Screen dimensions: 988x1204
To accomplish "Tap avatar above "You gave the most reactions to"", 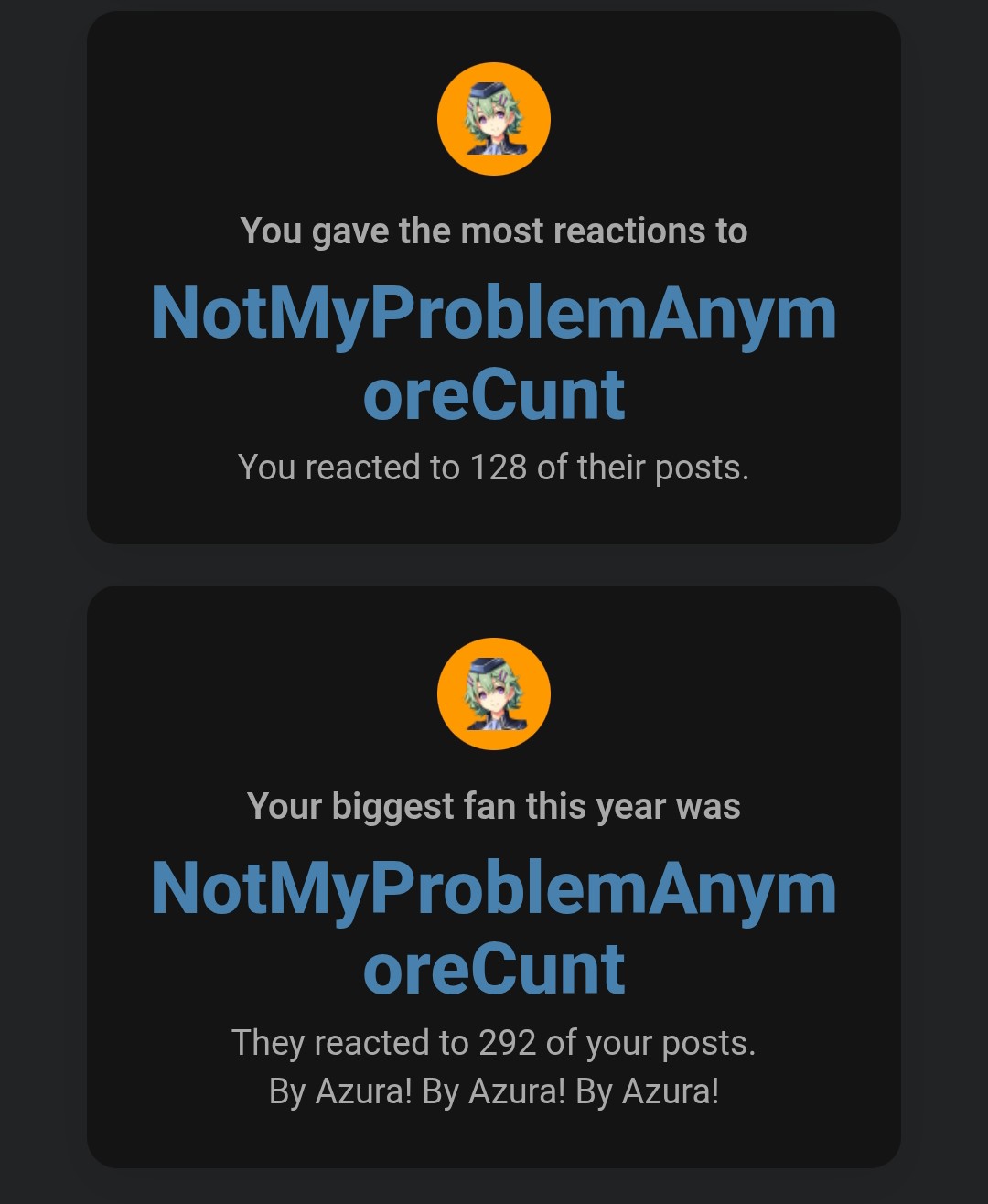I will pyautogui.click(x=494, y=119).
